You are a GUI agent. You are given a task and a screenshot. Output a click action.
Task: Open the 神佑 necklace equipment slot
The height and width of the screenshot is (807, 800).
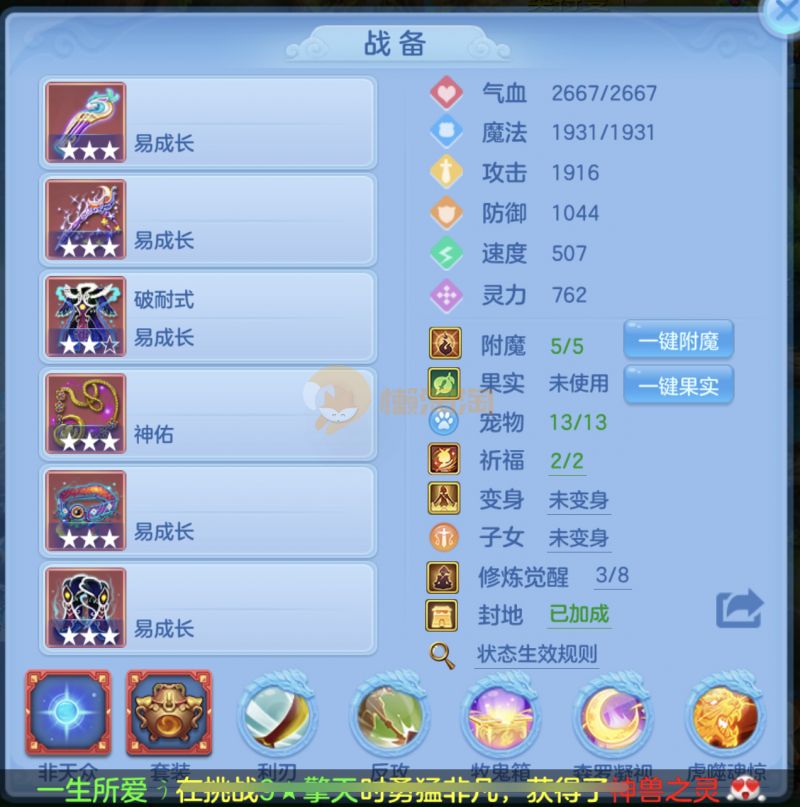(208, 414)
